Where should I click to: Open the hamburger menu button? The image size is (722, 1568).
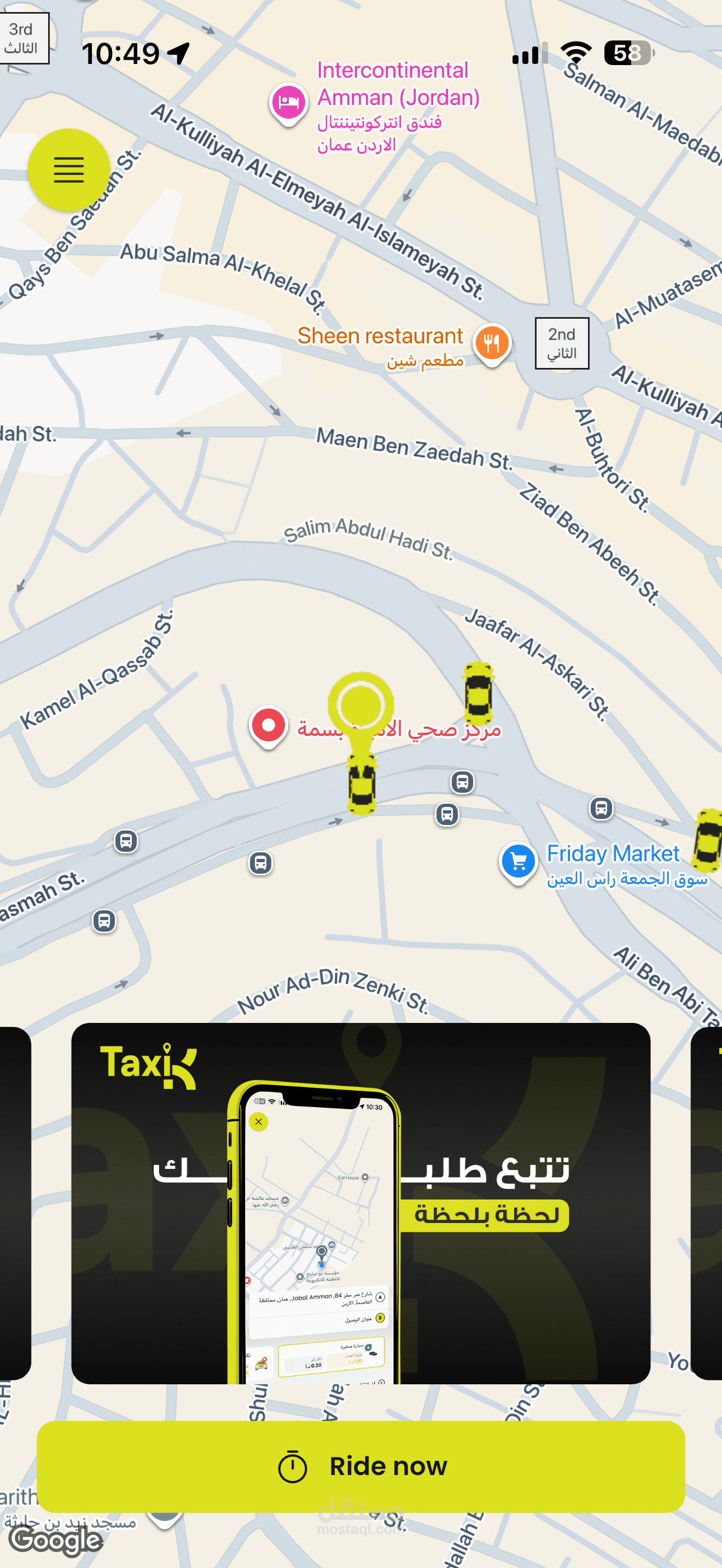tap(69, 170)
